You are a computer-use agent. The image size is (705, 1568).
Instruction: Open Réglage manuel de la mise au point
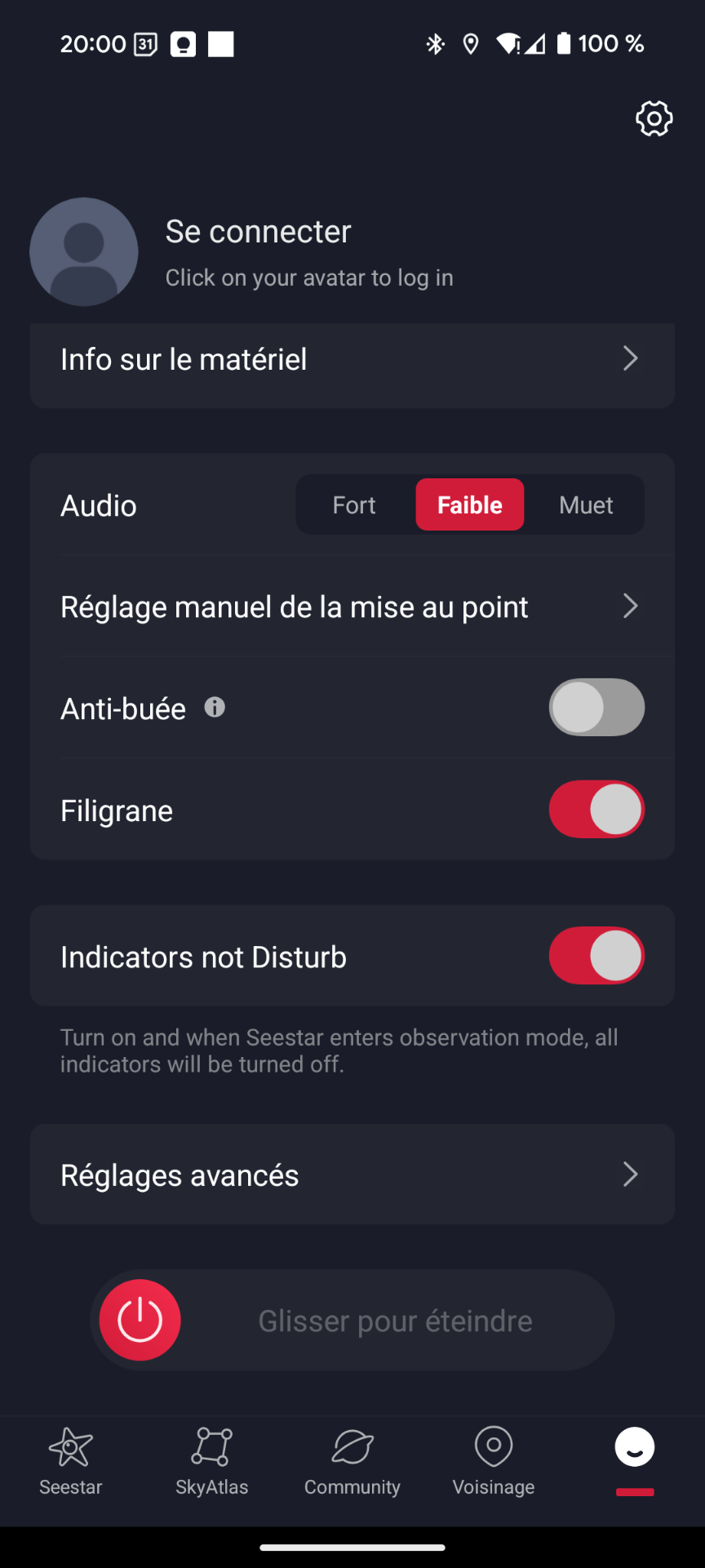[x=352, y=606]
